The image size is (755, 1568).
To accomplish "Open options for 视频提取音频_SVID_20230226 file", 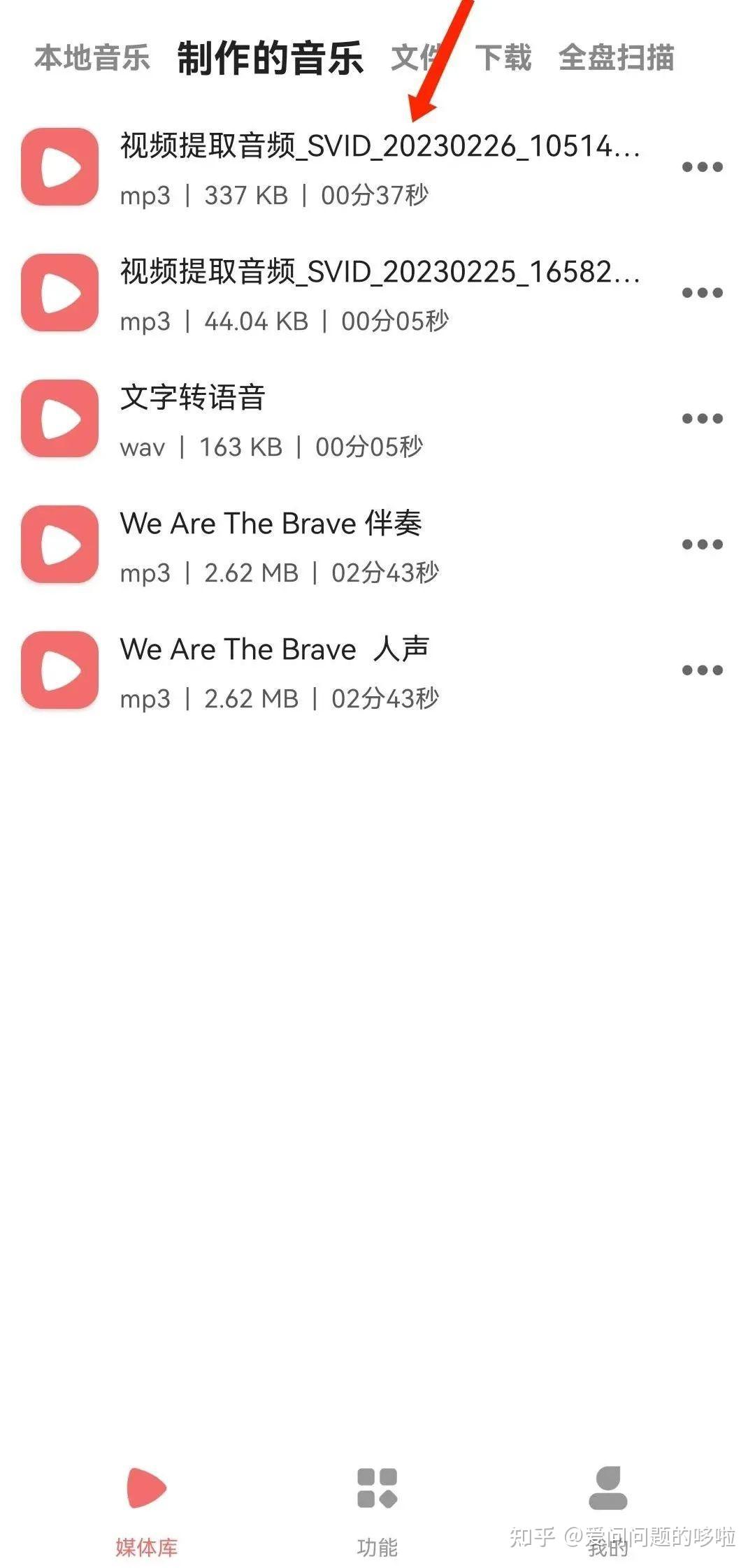I will click(702, 167).
